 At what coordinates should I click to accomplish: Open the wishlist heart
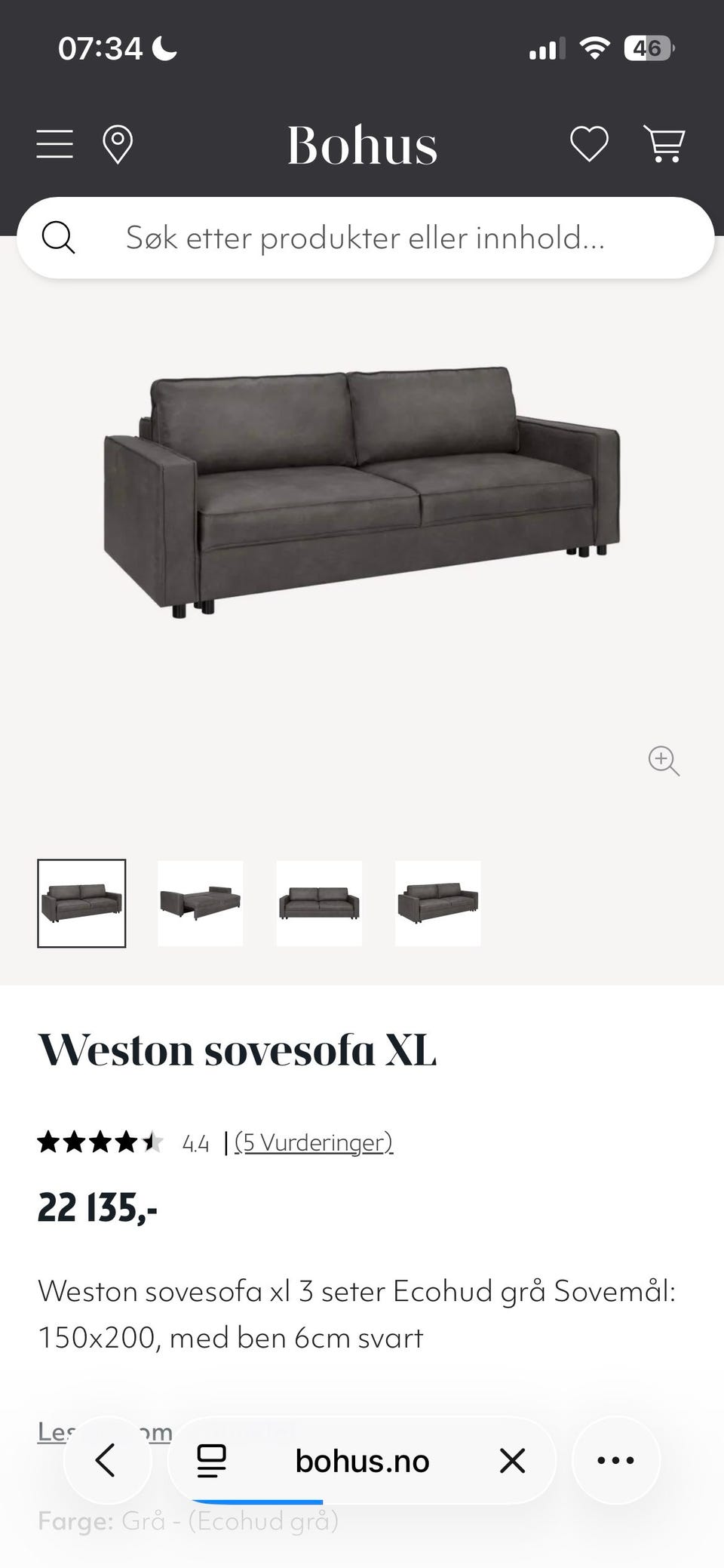pyautogui.click(x=589, y=143)
